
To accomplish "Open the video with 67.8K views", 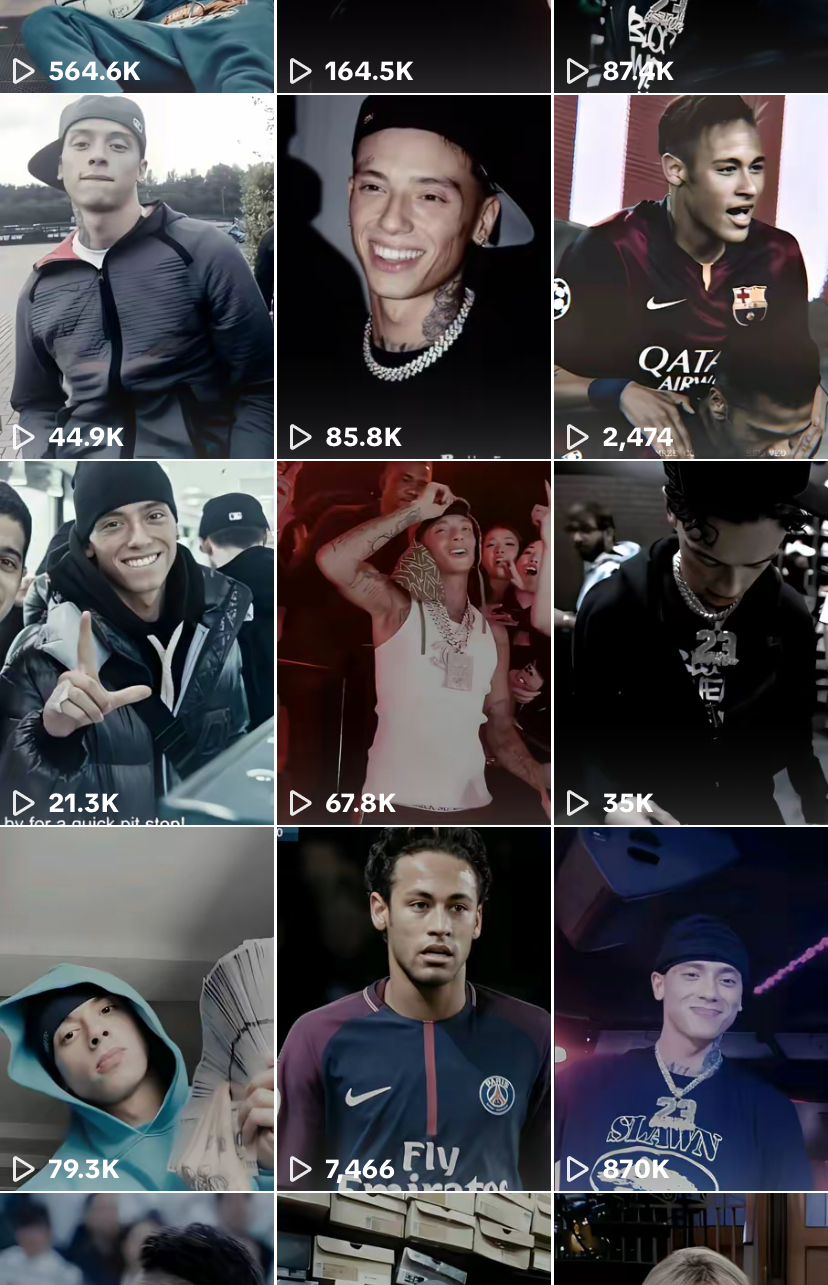I will pyautogui.click(x=414, y=643).
